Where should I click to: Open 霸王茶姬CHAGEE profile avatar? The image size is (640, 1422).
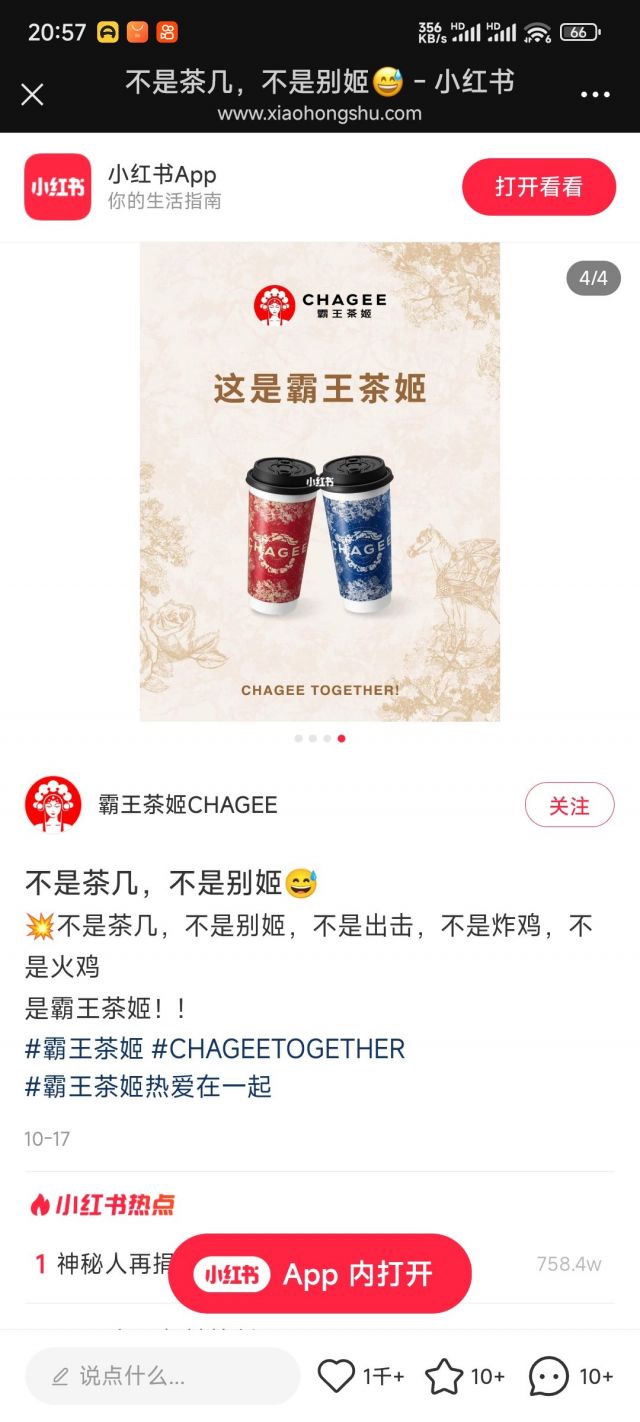[x=53, y=804]
